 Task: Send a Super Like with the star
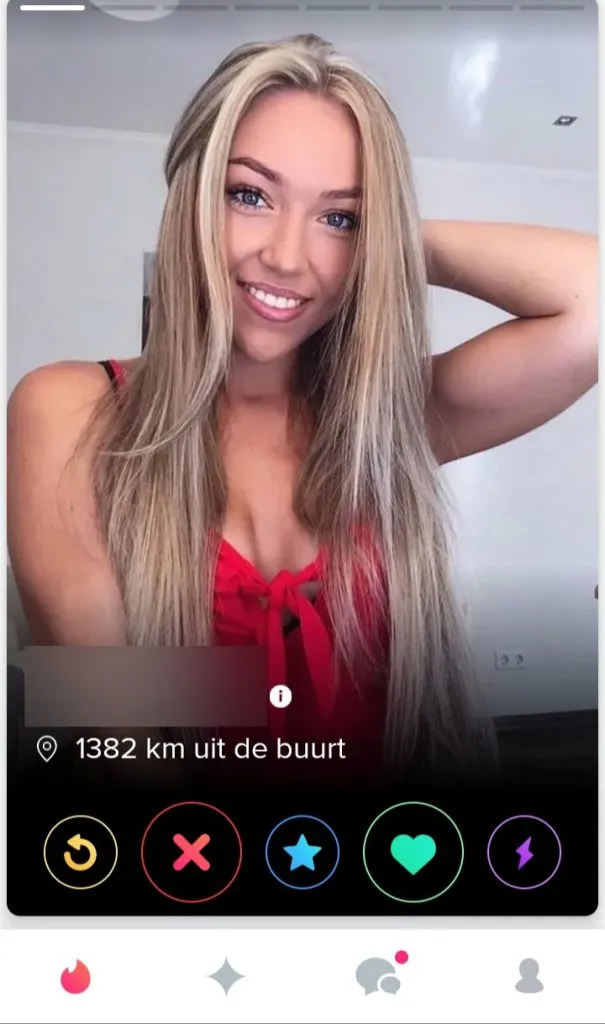[x=302, y=852]
